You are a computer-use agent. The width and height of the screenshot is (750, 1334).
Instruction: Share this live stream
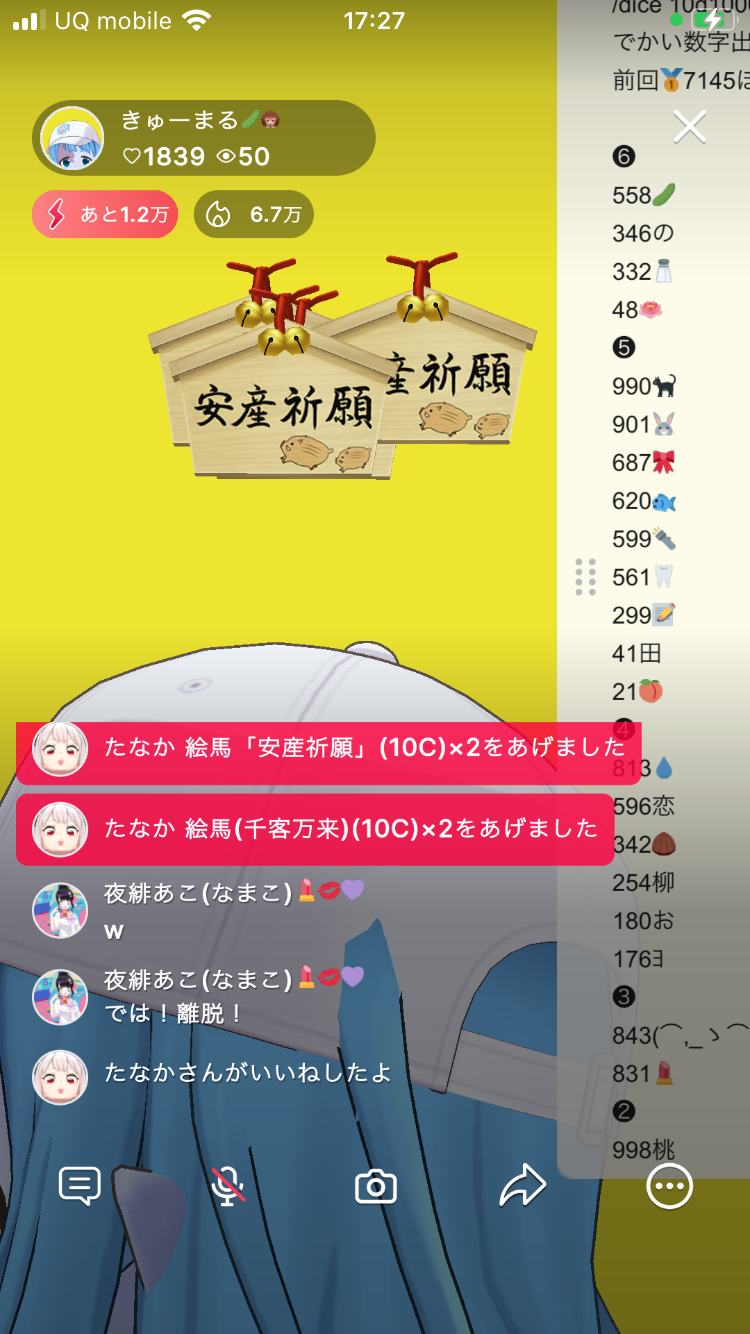pos(522,1186)
